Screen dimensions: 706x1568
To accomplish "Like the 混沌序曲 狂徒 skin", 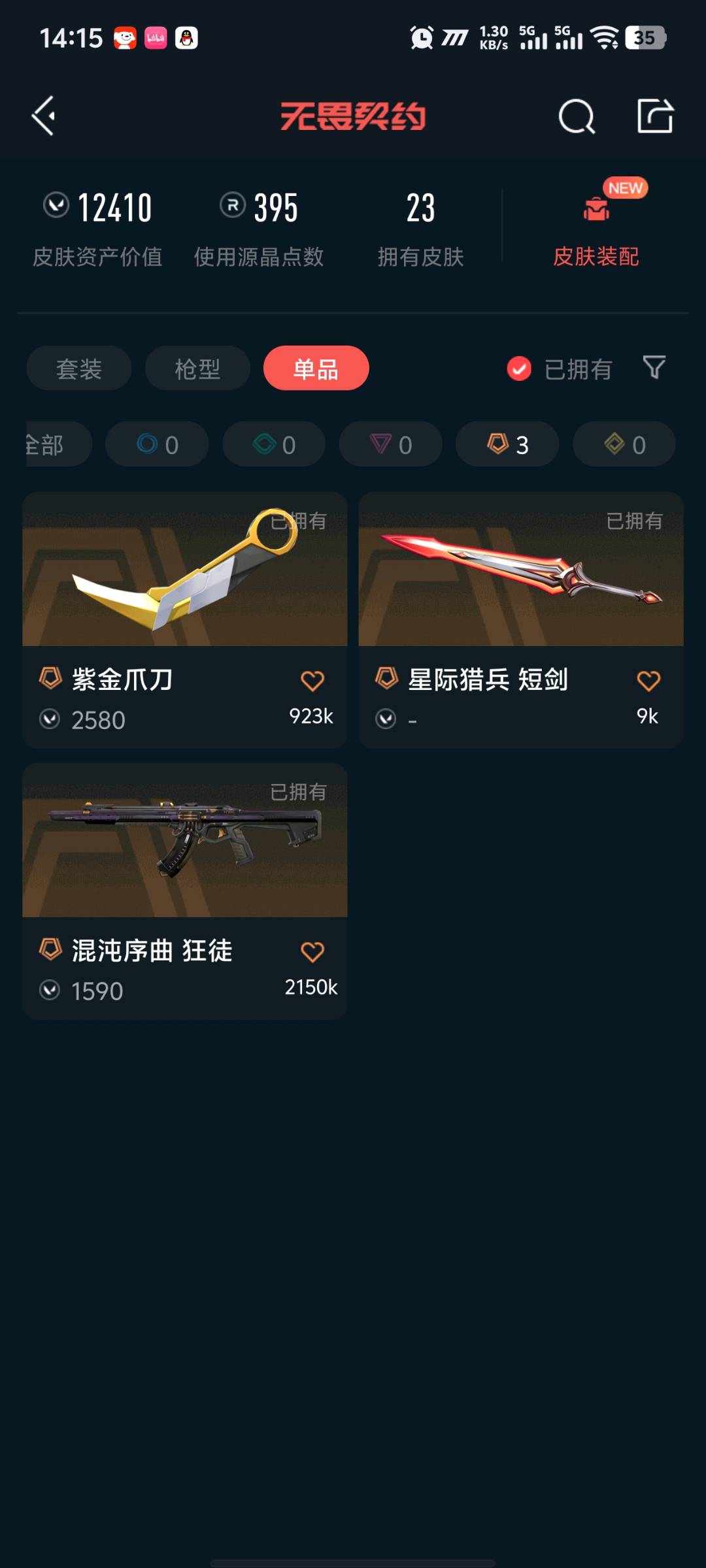I will pyautogui.click(x=312, y=952).
